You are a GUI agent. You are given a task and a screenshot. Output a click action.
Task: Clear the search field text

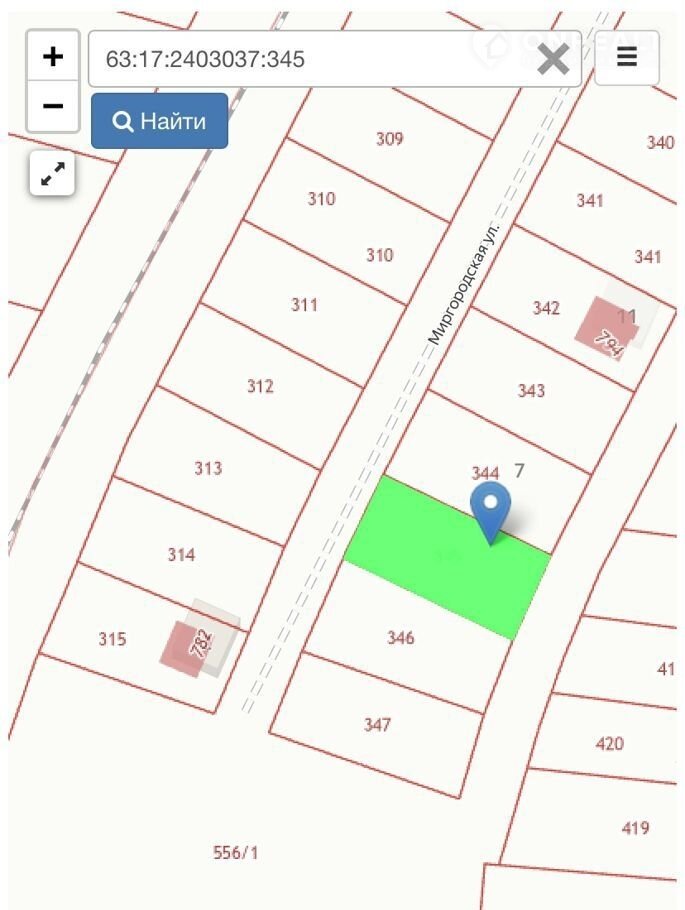pos(553,60)
